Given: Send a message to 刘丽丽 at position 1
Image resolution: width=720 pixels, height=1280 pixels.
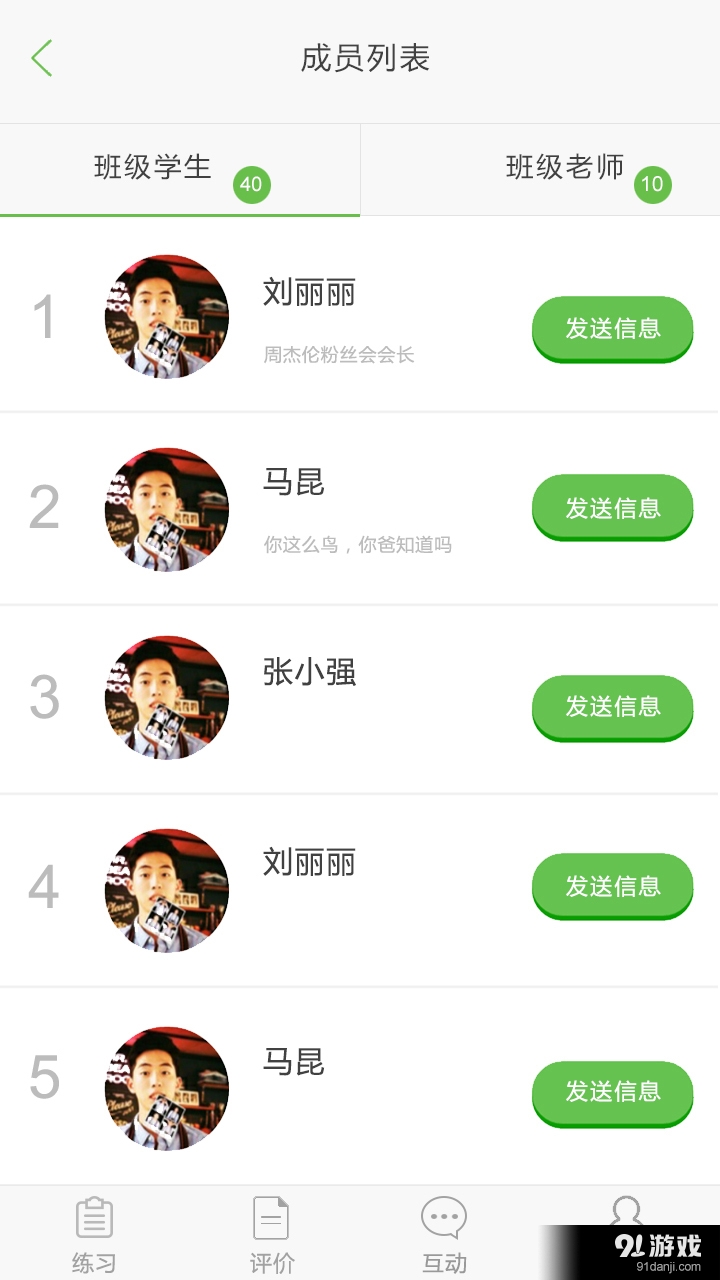Looking at the screenshot, I should point(612,328).
